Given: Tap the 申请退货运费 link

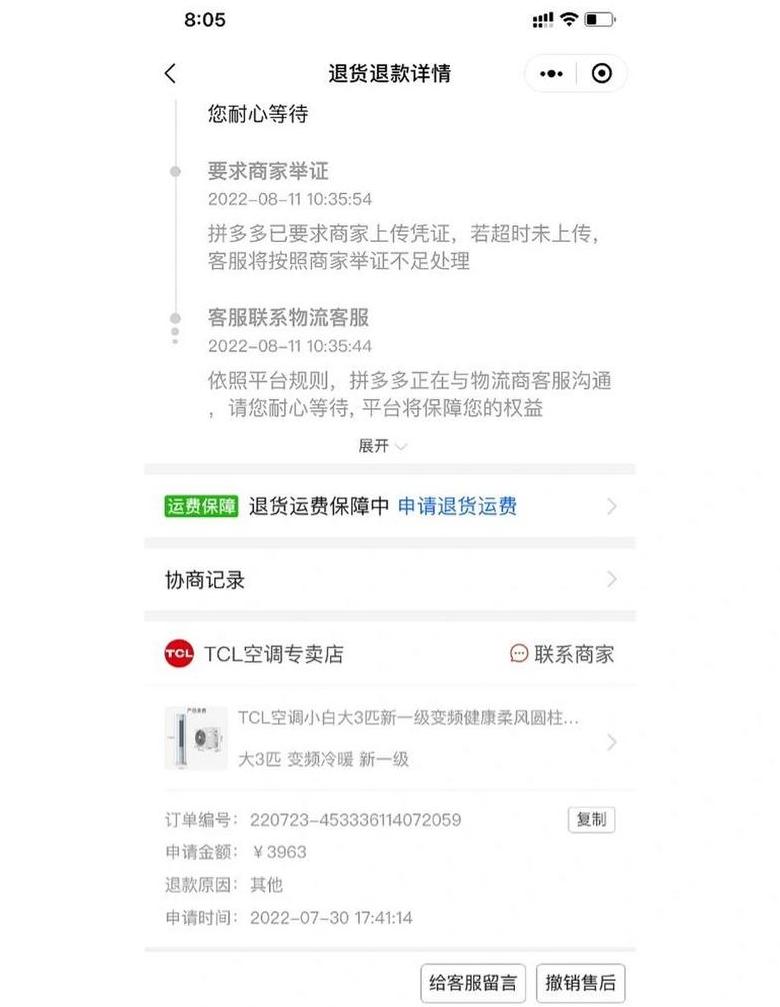Looking at the screenshot, I should coord(457,506).
